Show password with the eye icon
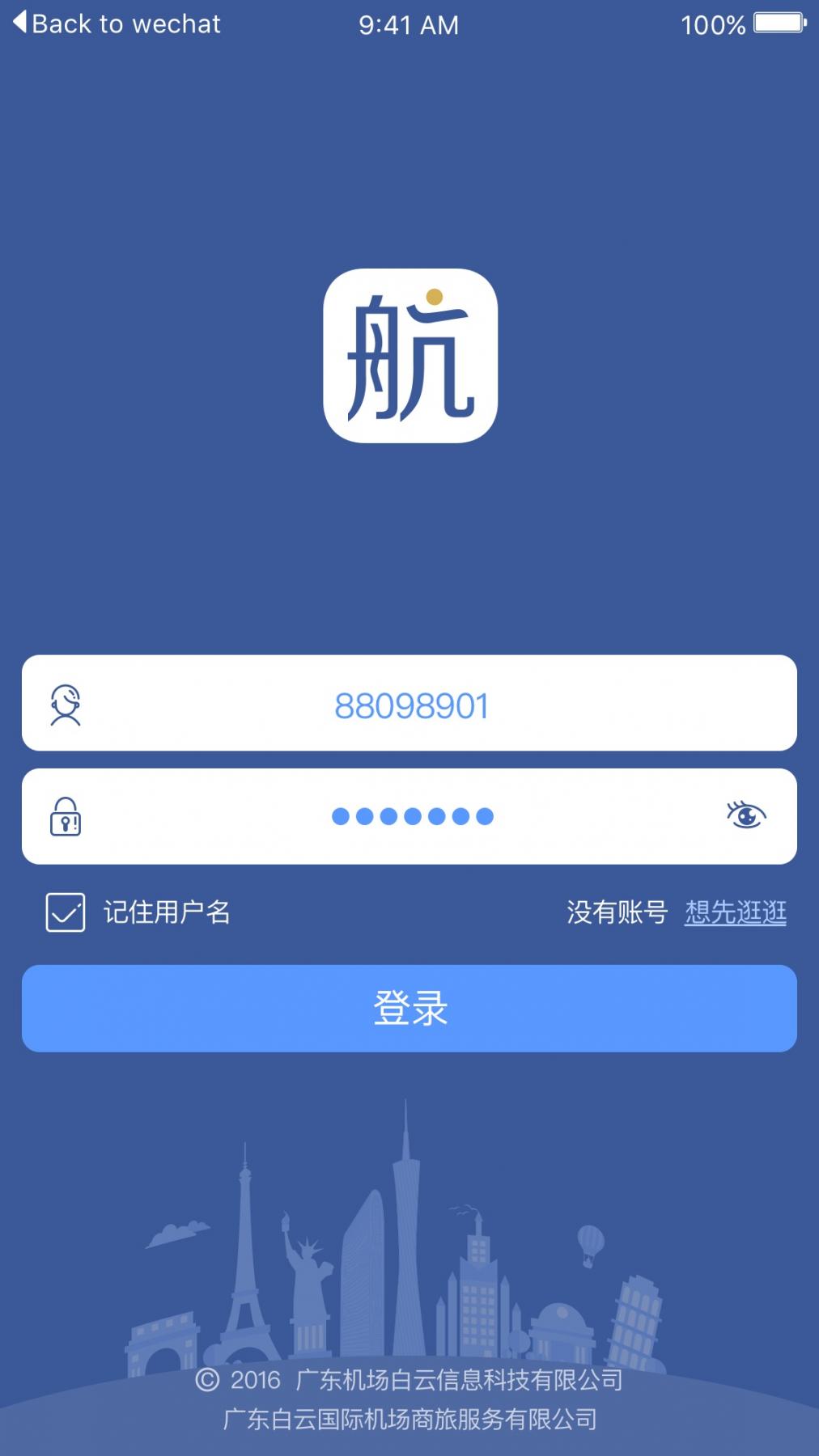Viewport: 819px width, 1456px height. tap(745, 815)
